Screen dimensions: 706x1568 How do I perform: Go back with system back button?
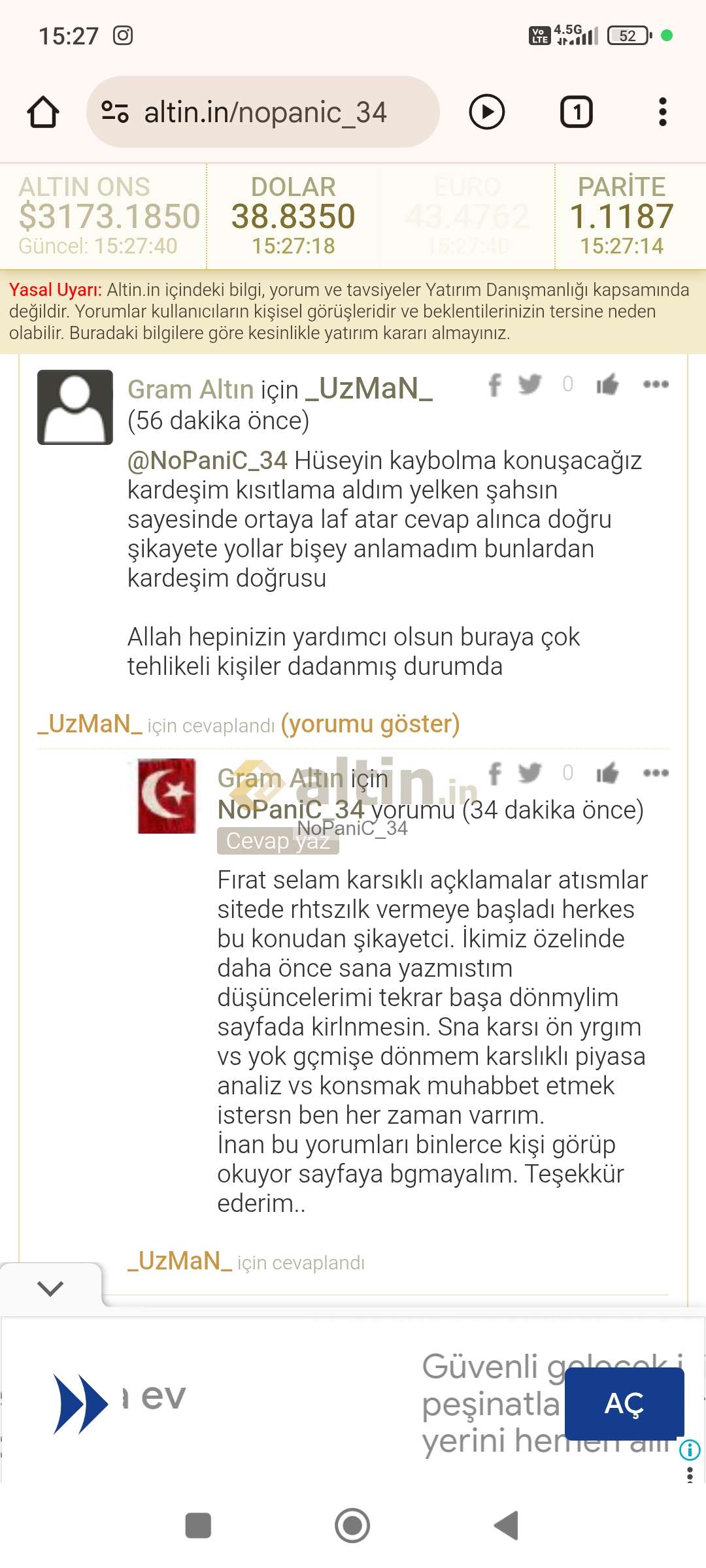[x=506, y=1526]
